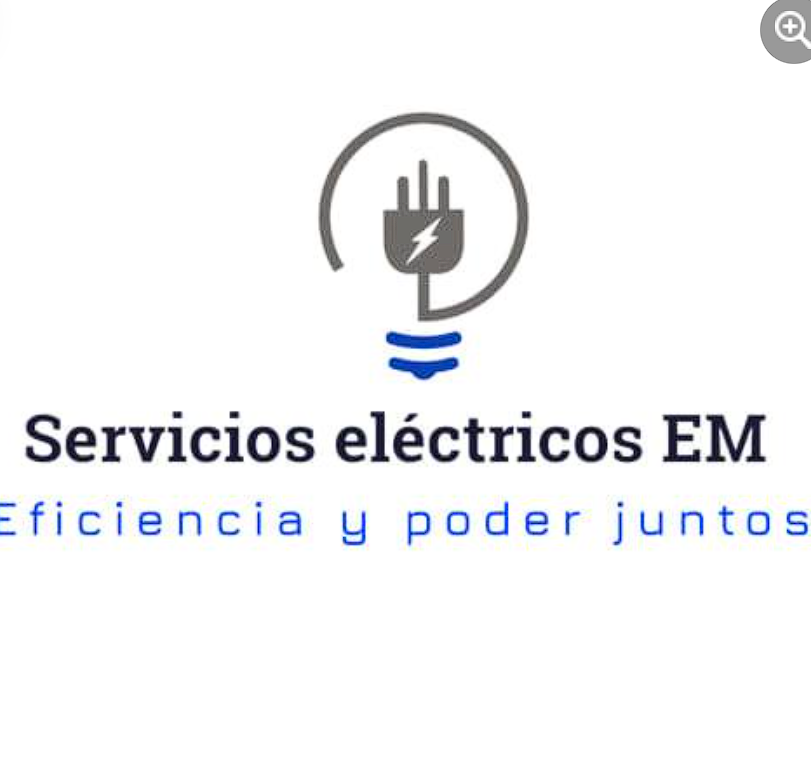
Task: Tap the zoom-in magnifier icon
Action: pos(791,30)
